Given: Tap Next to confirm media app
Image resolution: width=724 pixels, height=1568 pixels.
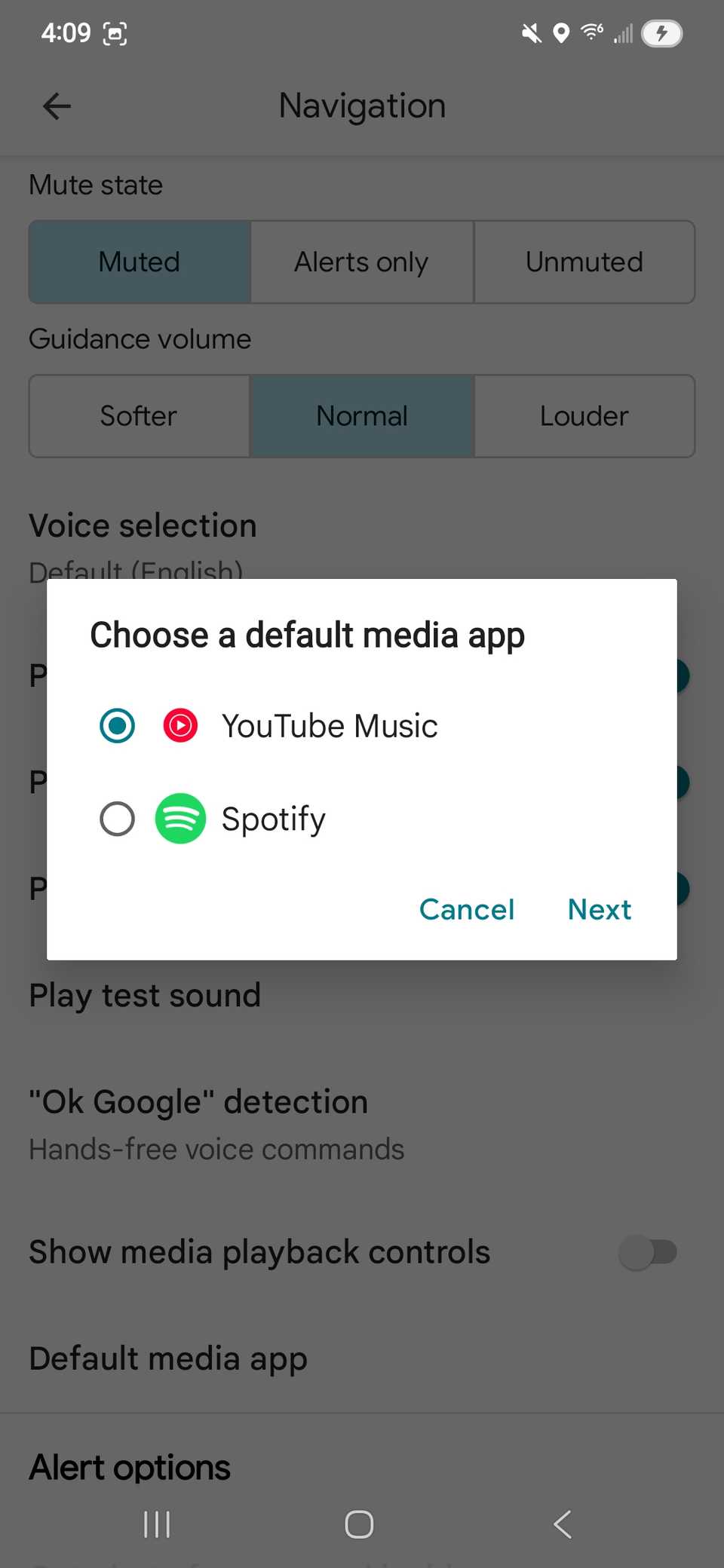Looking at the screenshot, I should (600, 909).
